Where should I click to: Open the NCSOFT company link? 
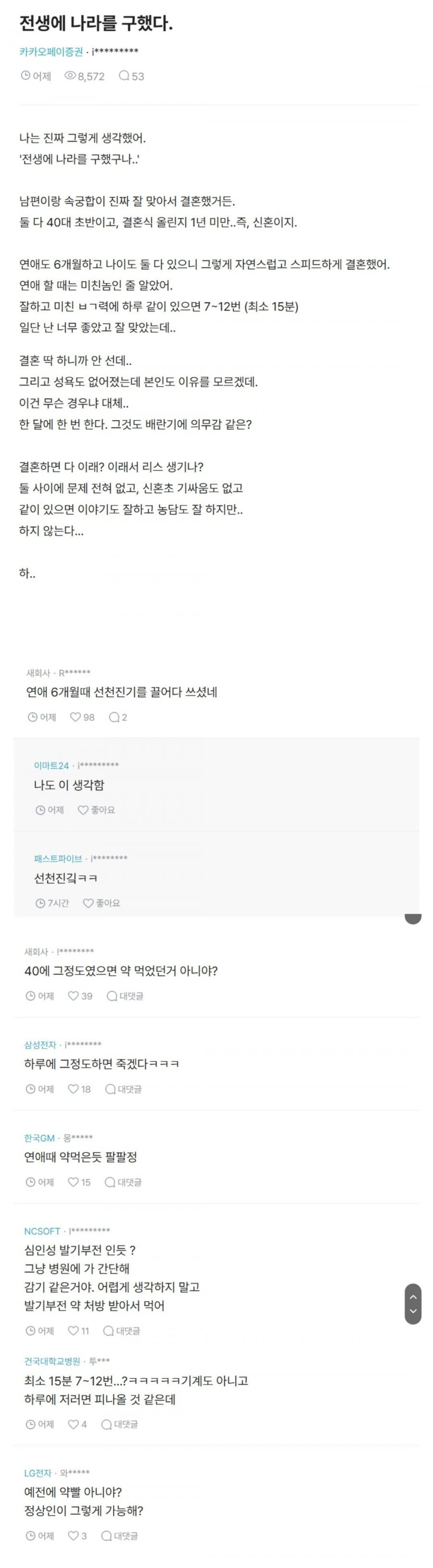42,1231
